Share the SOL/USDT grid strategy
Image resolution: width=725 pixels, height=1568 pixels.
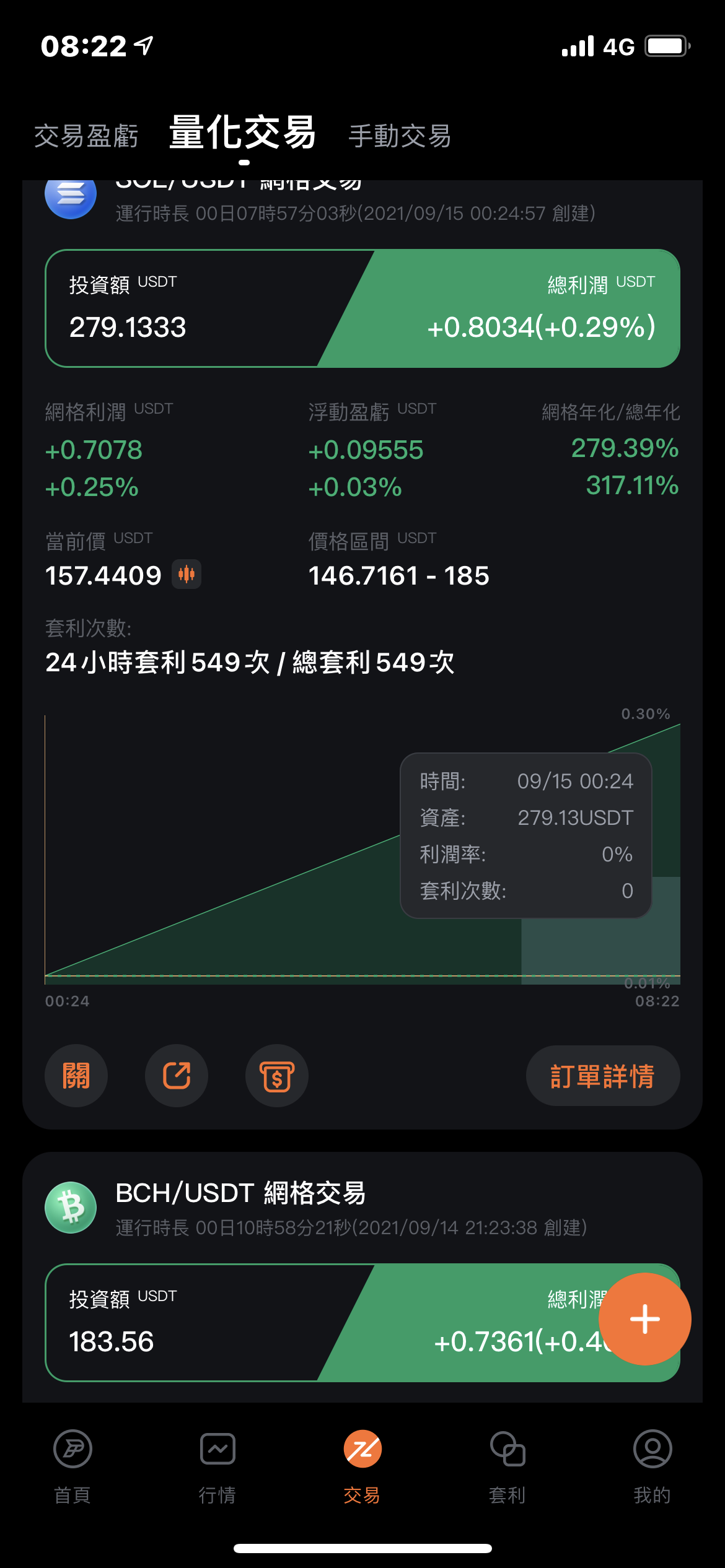tap(177, 1076)
